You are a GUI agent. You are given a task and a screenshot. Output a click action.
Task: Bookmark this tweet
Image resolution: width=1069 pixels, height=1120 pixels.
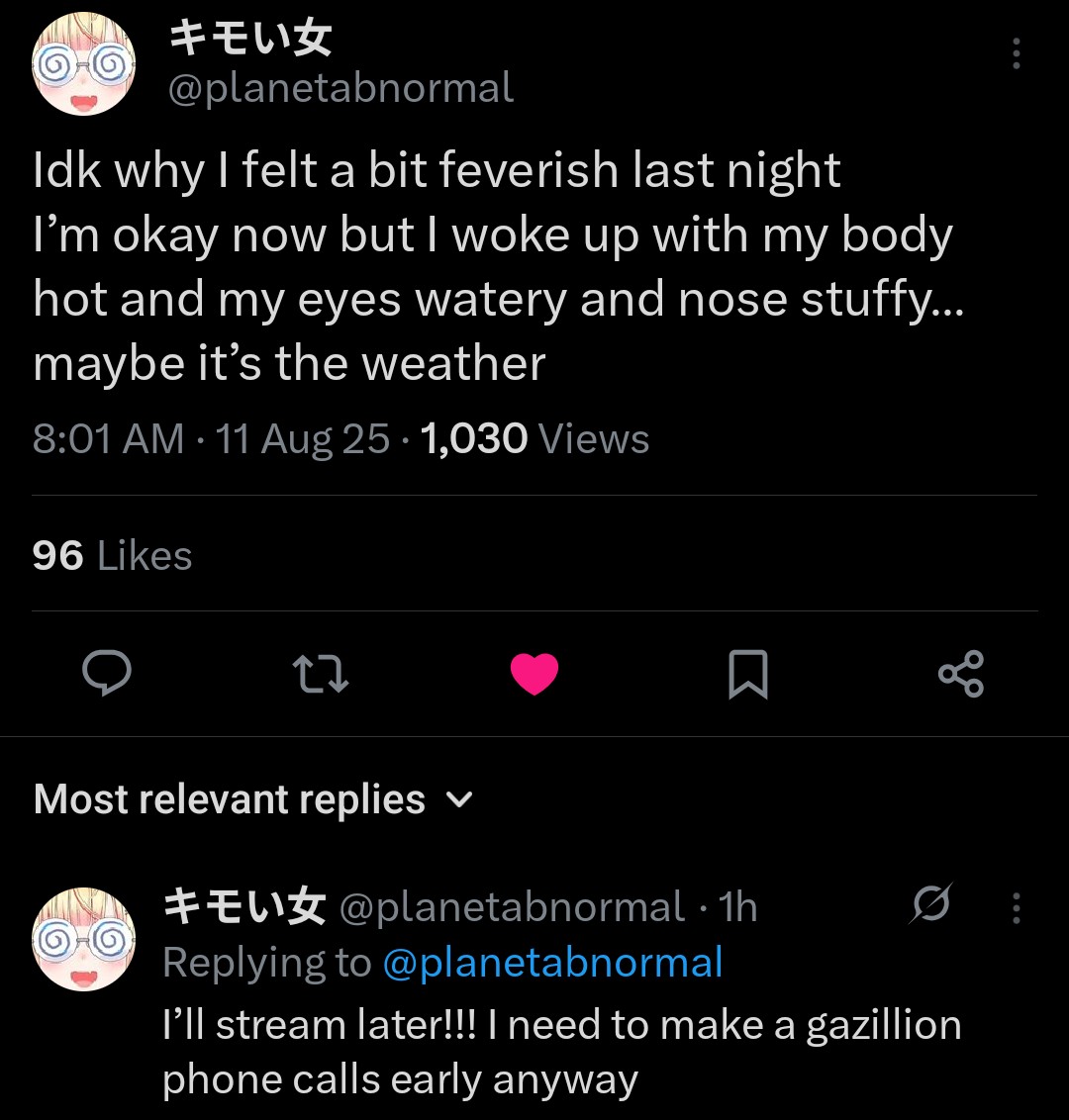click(x=747, y=674)
